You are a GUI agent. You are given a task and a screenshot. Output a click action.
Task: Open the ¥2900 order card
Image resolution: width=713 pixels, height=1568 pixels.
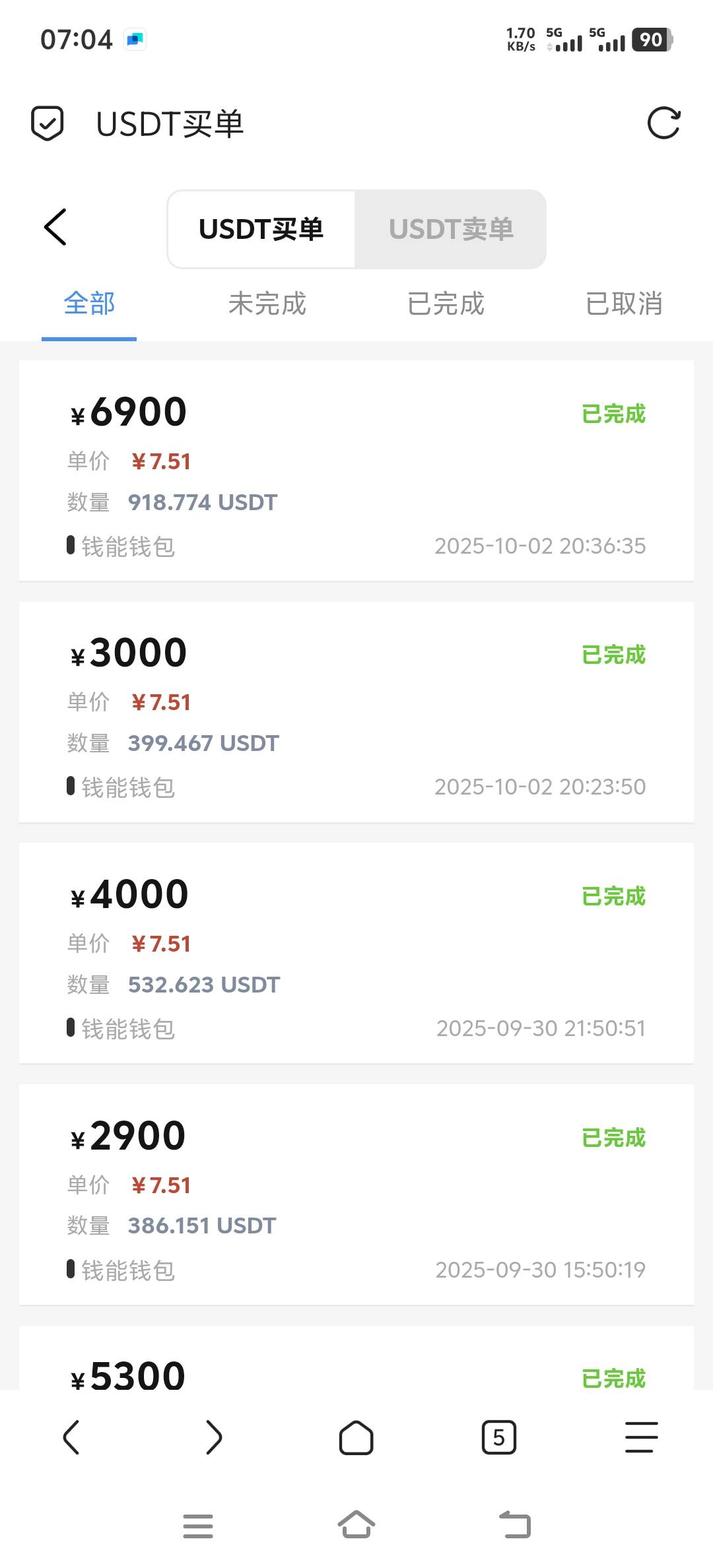point(356,1194)
